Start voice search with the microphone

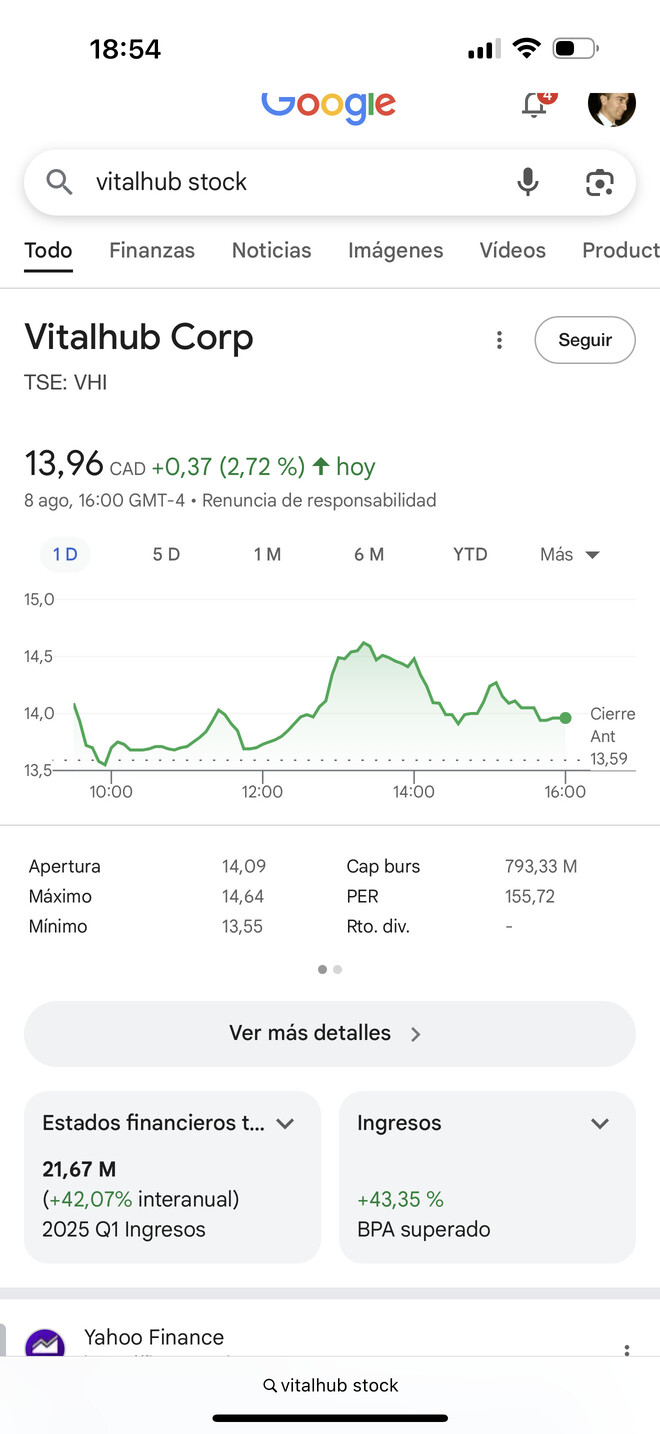click(528, 182)
